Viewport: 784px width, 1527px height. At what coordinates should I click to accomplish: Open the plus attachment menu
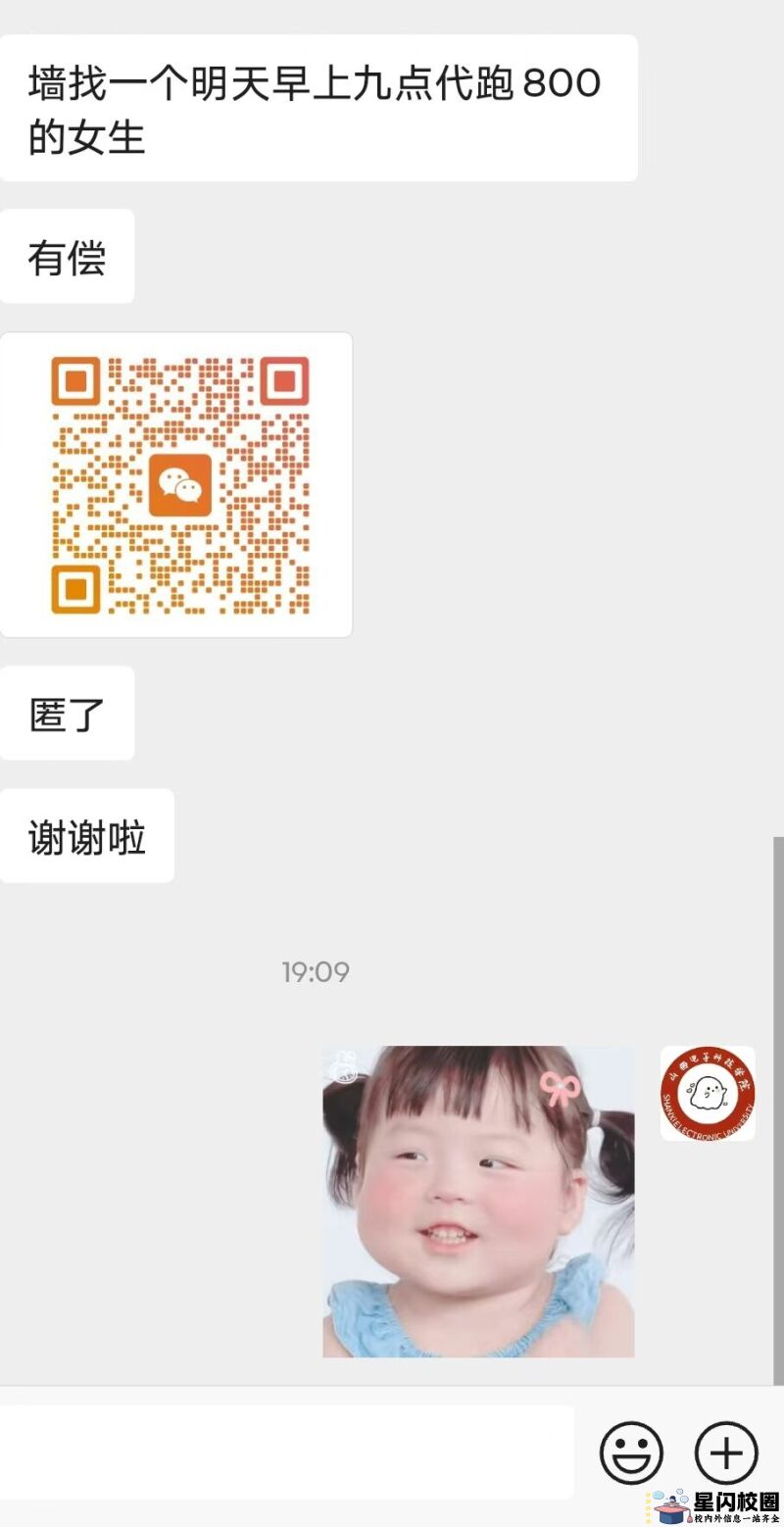click(x=726, y=1453)
